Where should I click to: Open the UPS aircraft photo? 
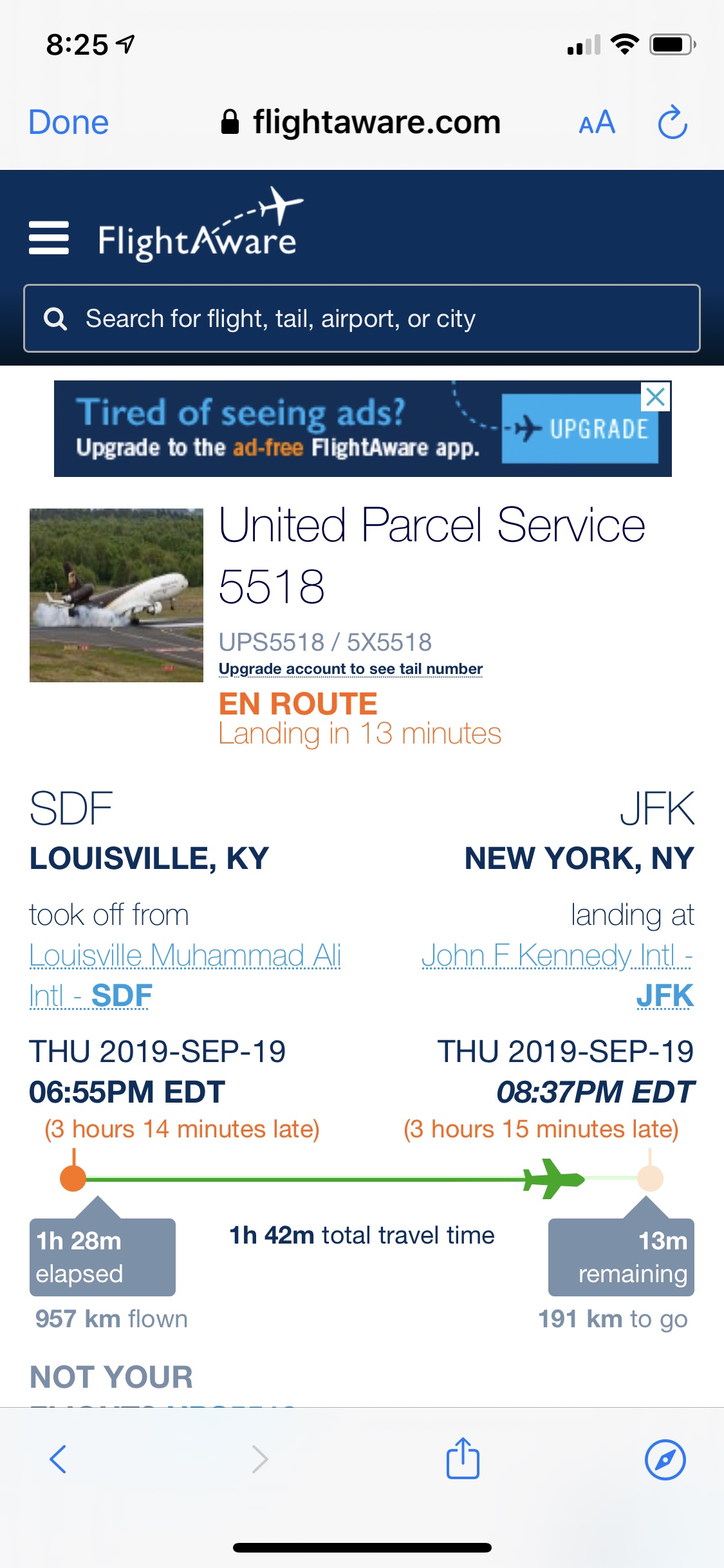coord(116,595)
